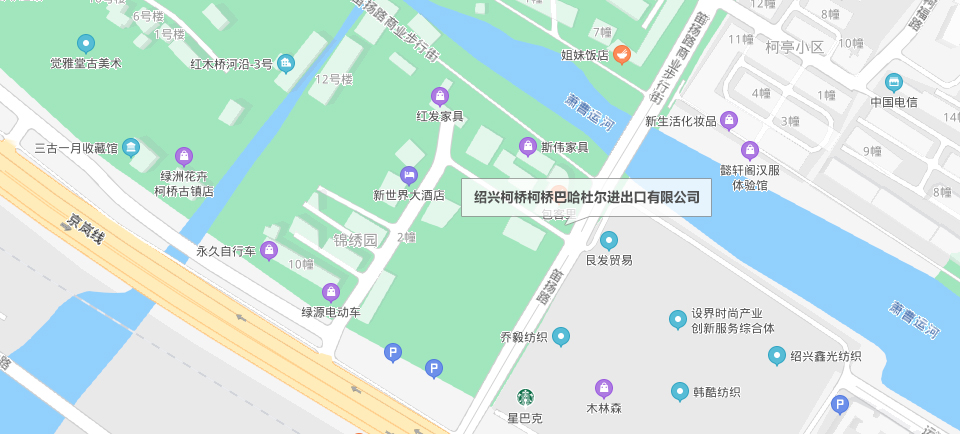Tap the 中国电信 marker
The height and width of the screenshot is (434, 960).
click(893, 82)
